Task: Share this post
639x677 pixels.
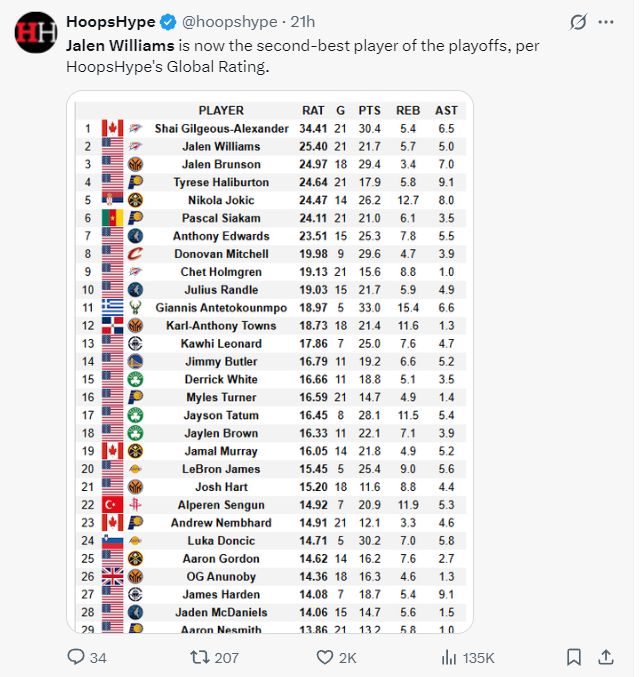Action: coord(606,657)
